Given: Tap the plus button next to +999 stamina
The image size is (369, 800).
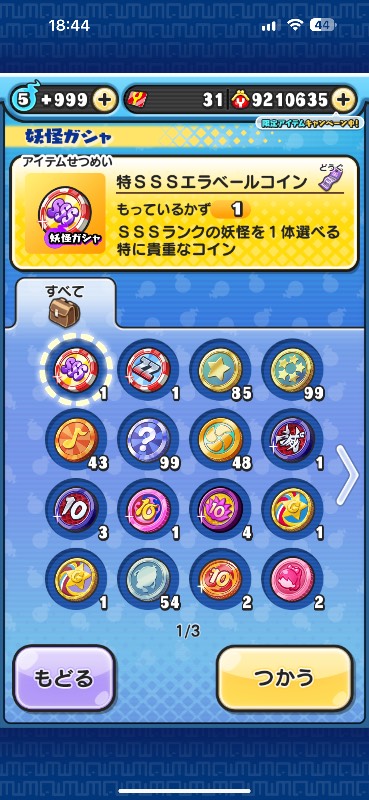Looking at the screenshot, I should pos(104,100).
